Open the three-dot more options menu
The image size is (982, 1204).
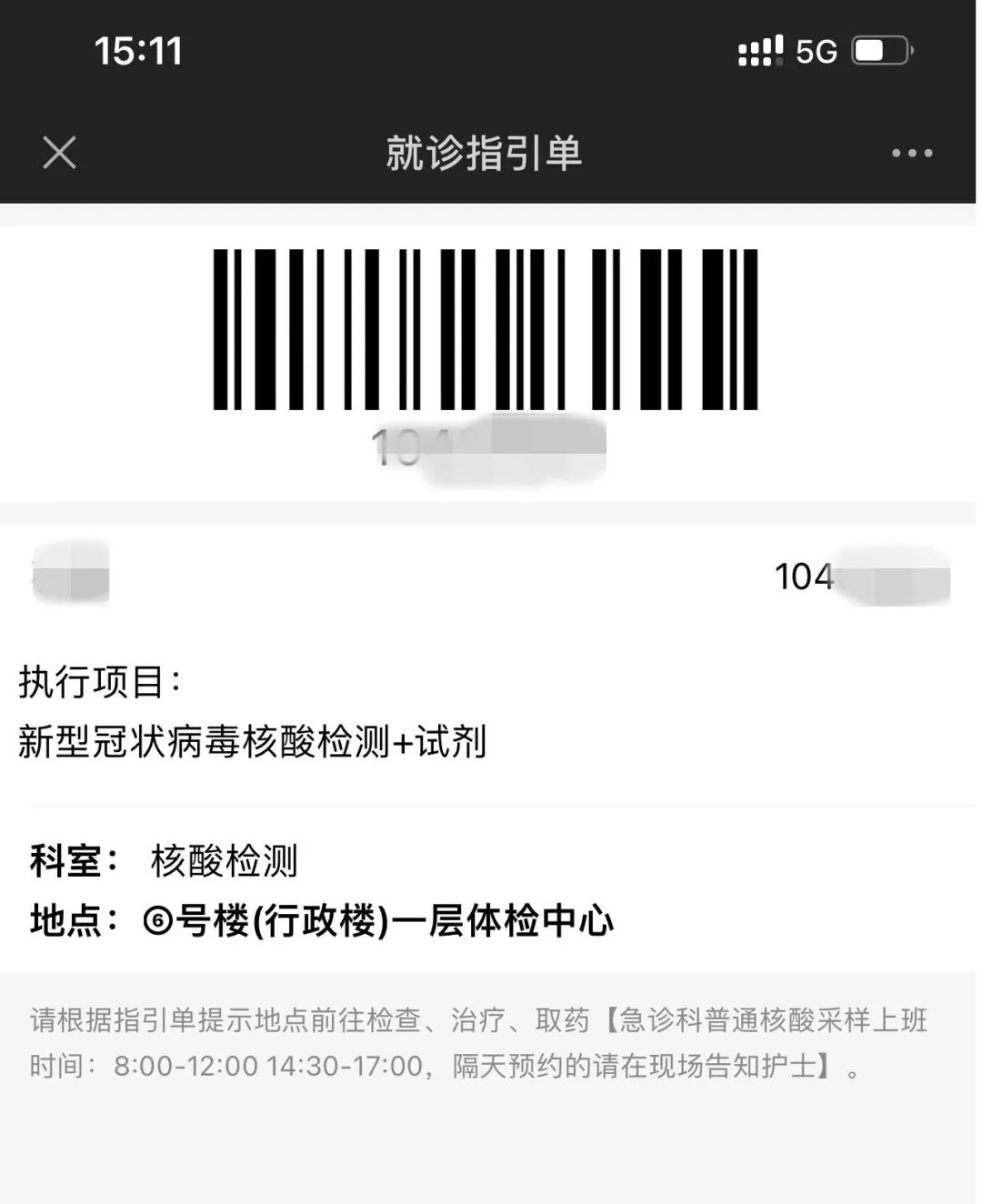911,153
